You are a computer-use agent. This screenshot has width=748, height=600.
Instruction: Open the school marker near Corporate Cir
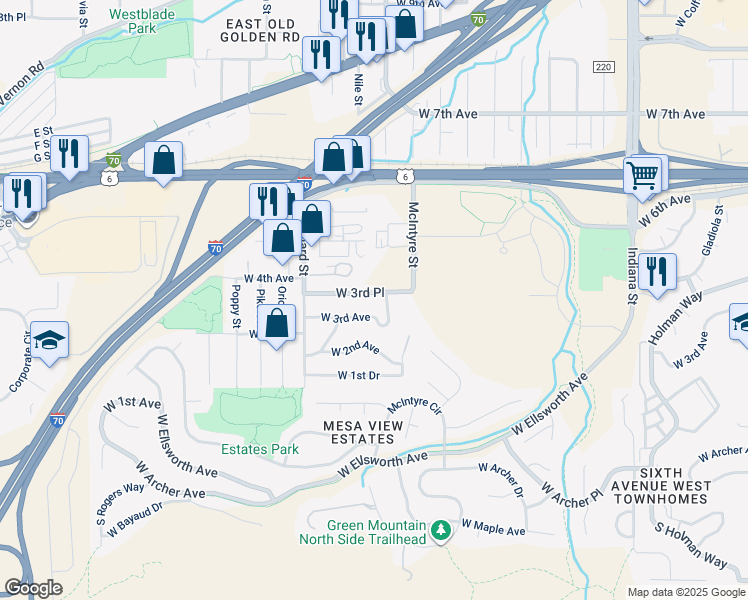tap(50, 342)
